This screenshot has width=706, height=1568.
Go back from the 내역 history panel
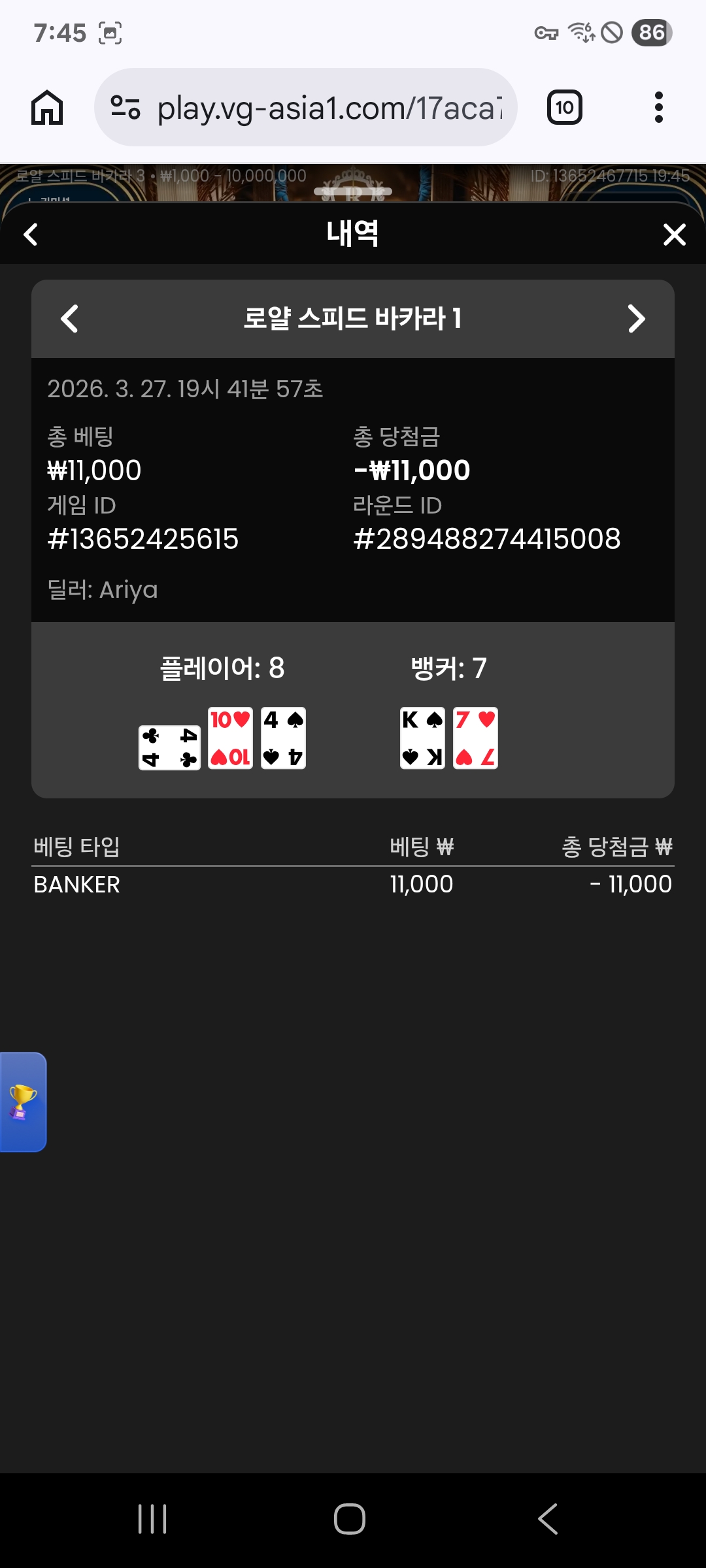coord(31,235)
